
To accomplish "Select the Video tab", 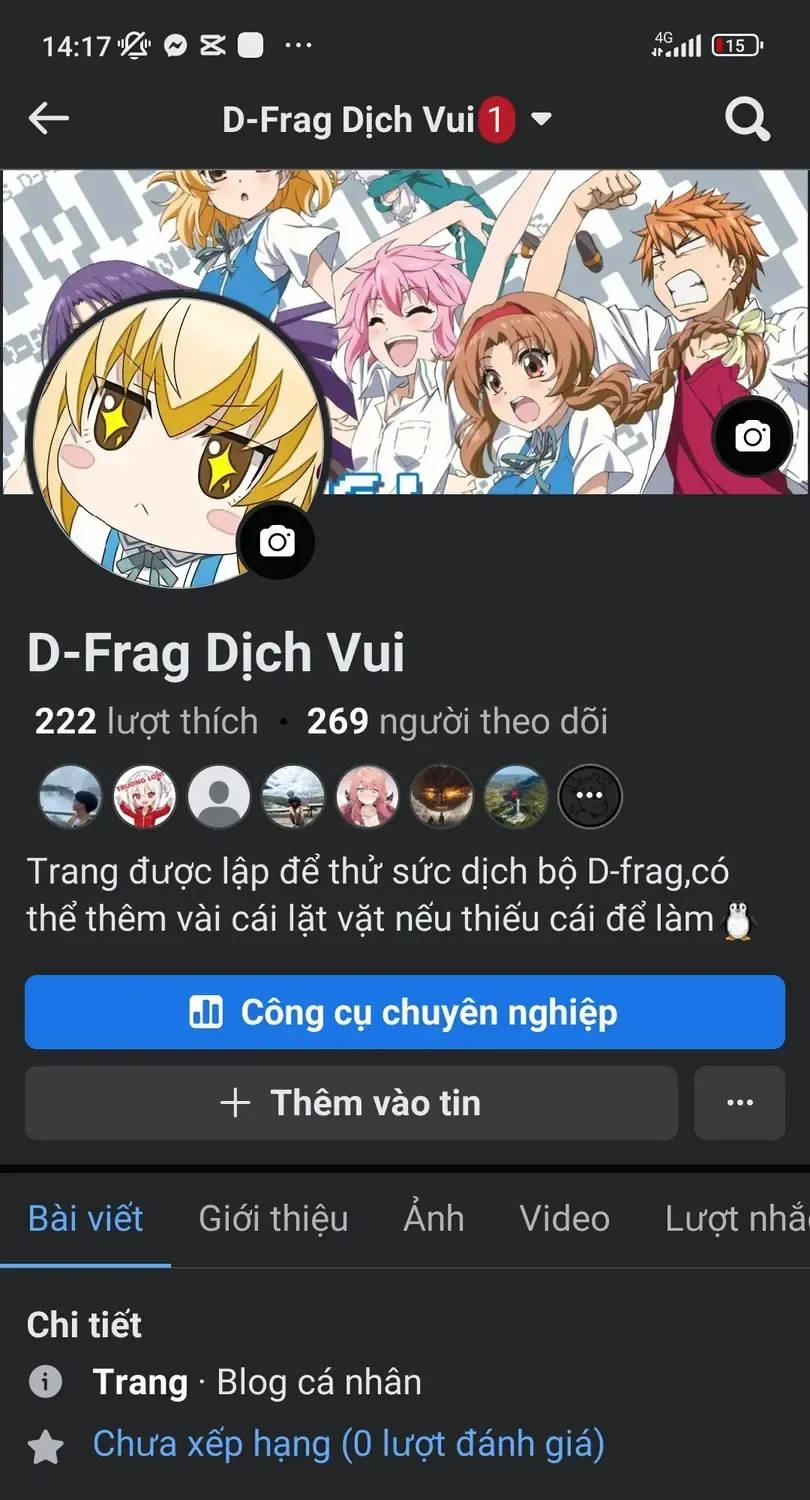I will pyautogui.click(x=563, y=1218).
